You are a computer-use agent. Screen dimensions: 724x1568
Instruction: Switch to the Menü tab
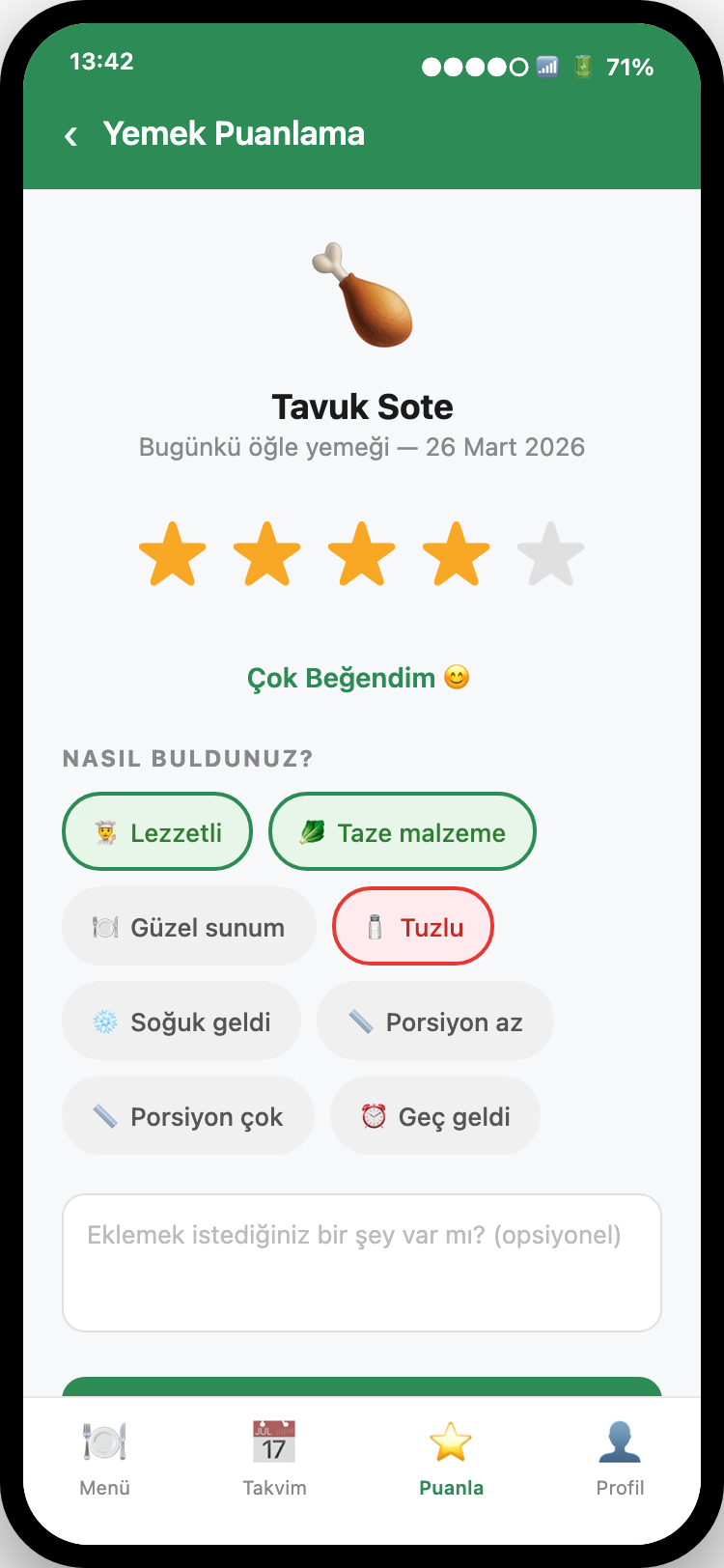(103, 1458)
